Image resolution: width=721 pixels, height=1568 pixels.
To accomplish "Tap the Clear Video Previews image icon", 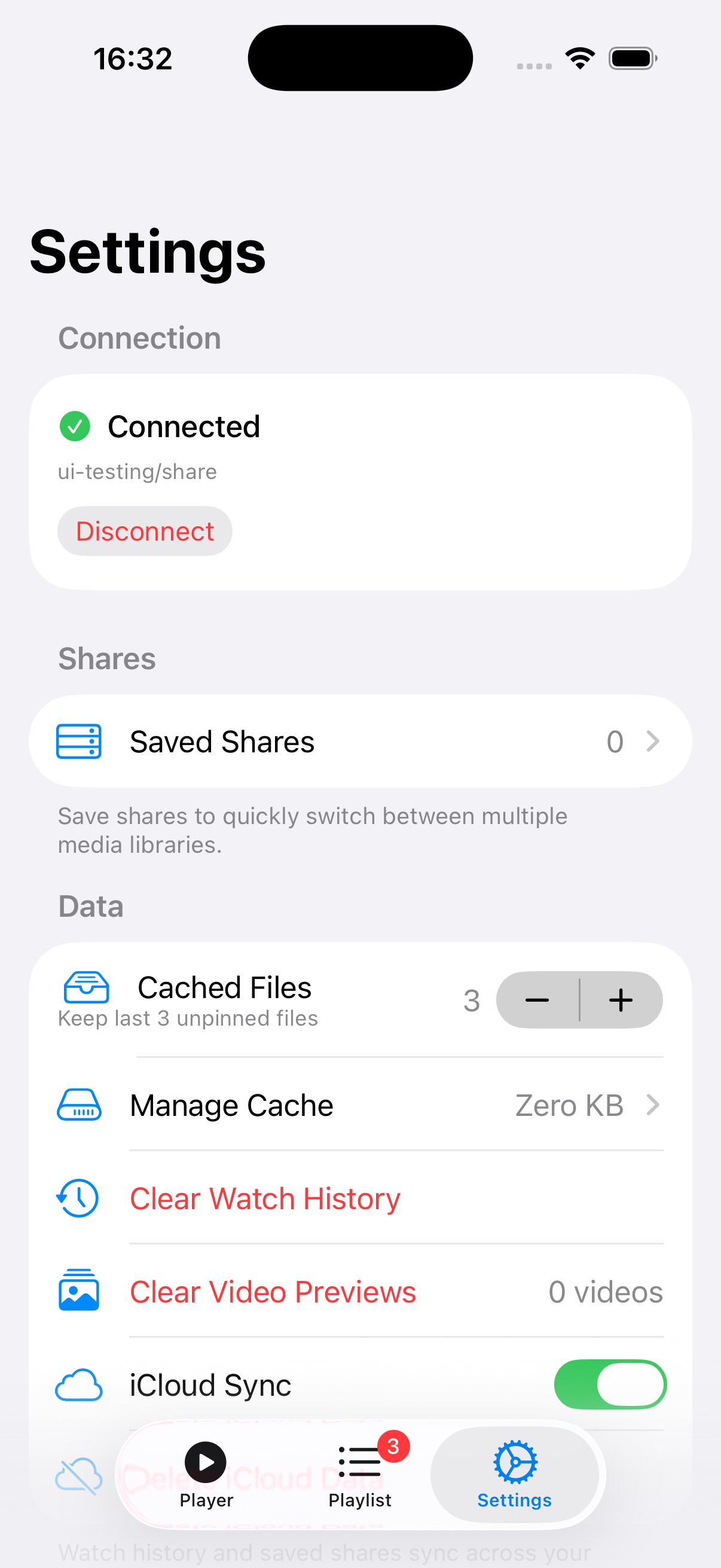I will (x=78, y=1292).
